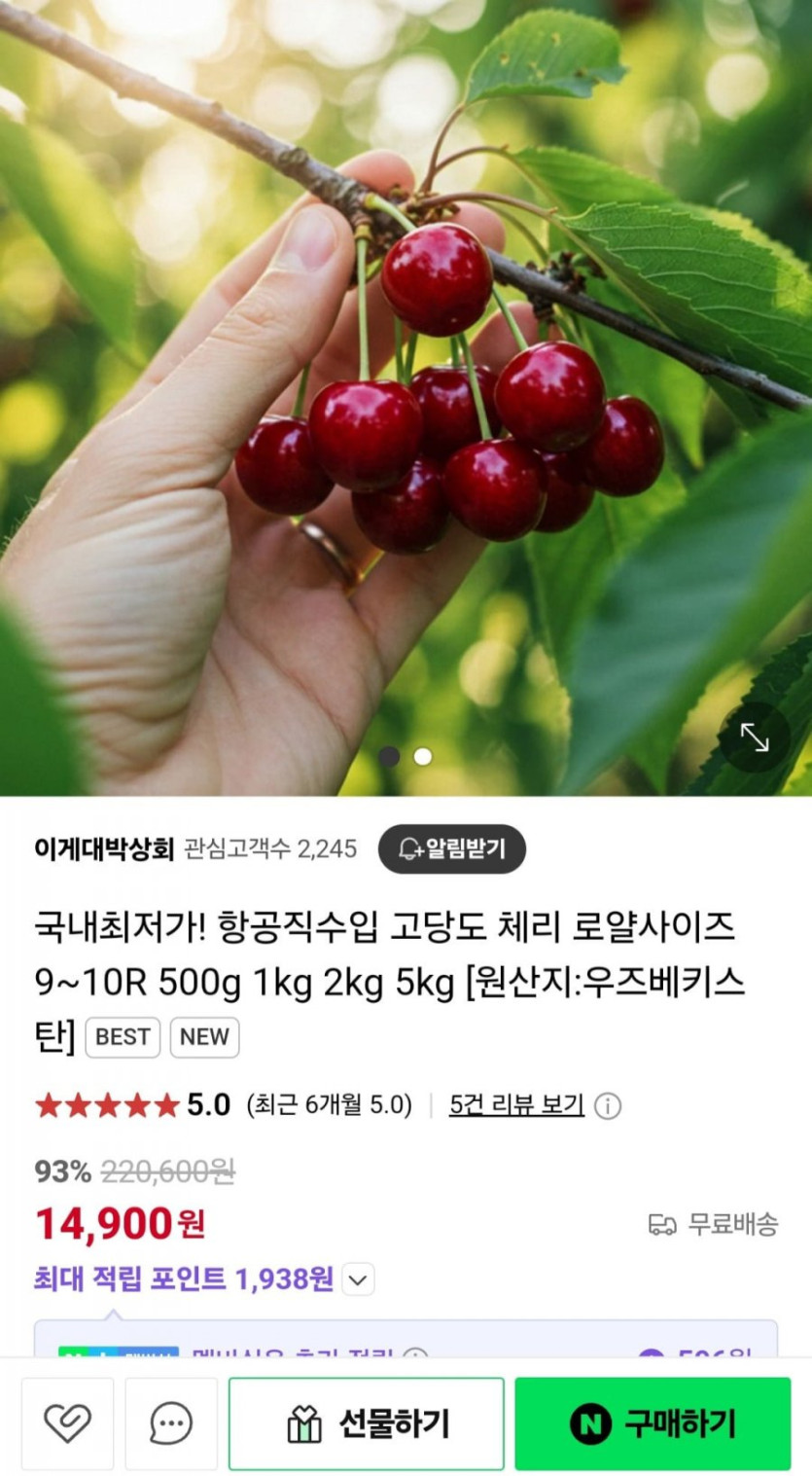Open the chat inquiry icon

tap(171, 1423)
